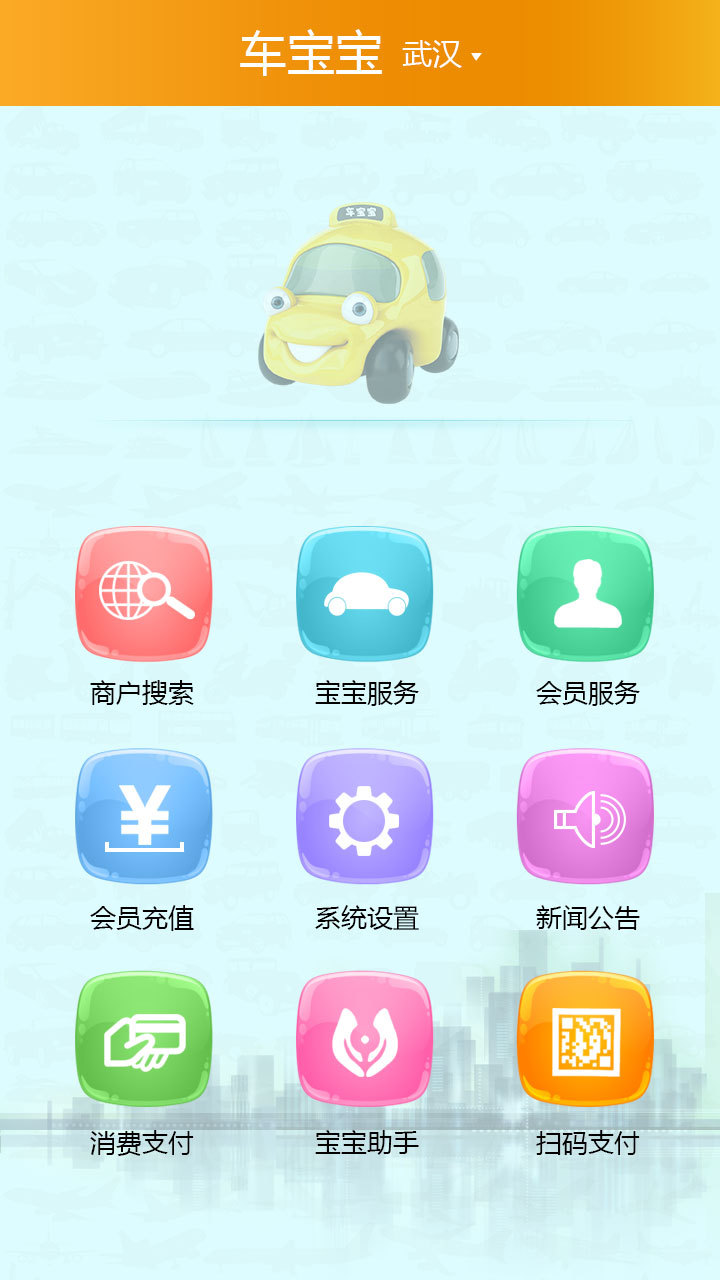Open 系统设置 gear settings
720x1280 pixels.
tap(365, 817)
